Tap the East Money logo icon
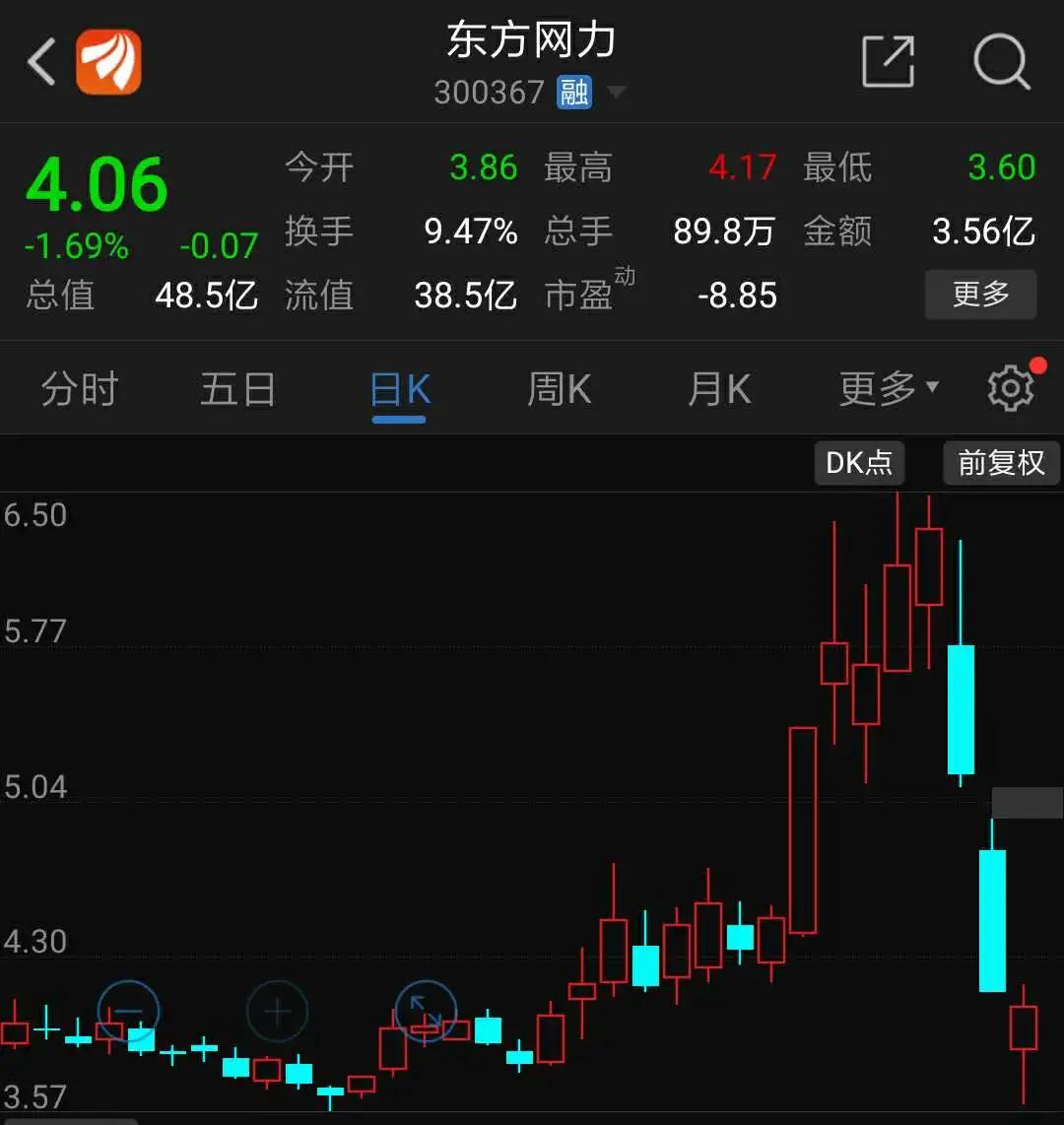Image resolution: width=1064 pixels, height=1125 pixels. click(108, 60)
